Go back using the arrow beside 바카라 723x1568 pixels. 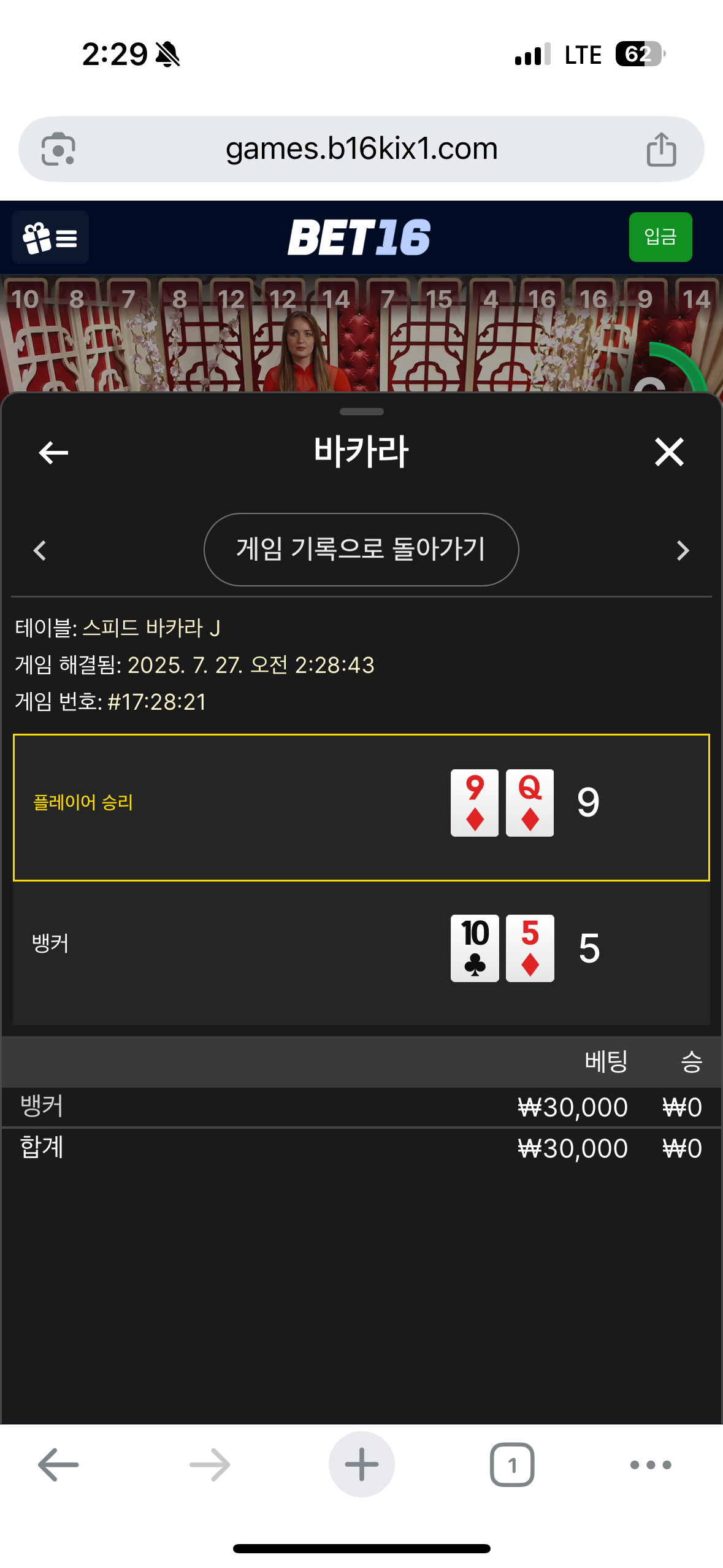pos(53,453)
